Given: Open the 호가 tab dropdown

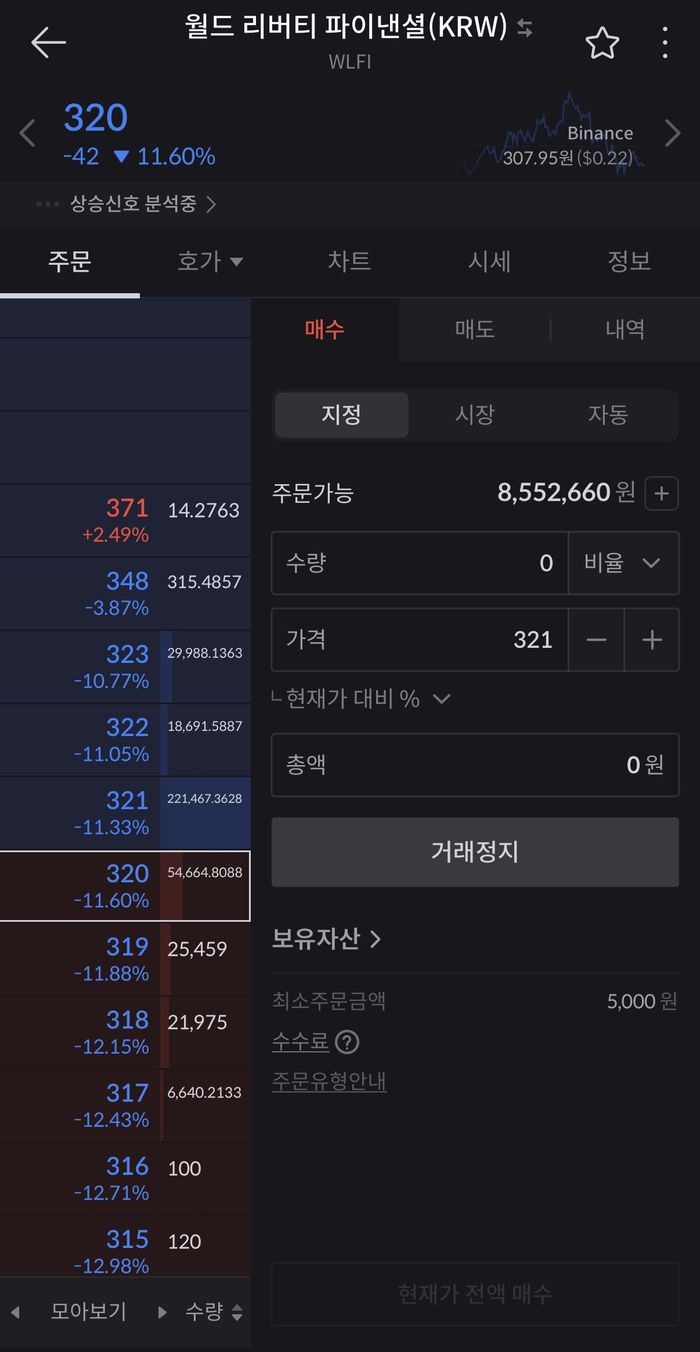Looking at the screenshot, I should tap(210, 262).
